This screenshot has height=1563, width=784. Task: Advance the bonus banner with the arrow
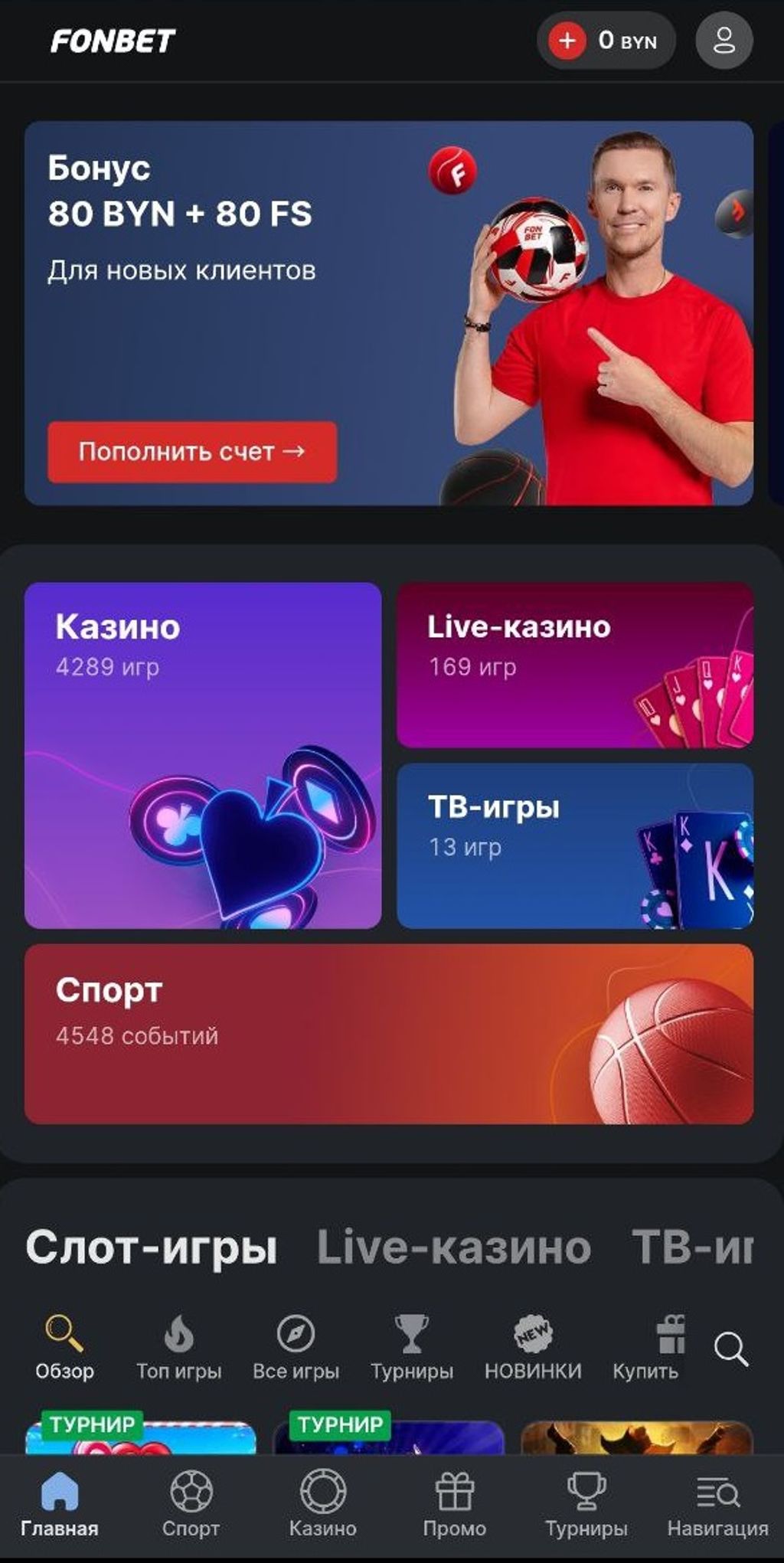coord(735,211)
